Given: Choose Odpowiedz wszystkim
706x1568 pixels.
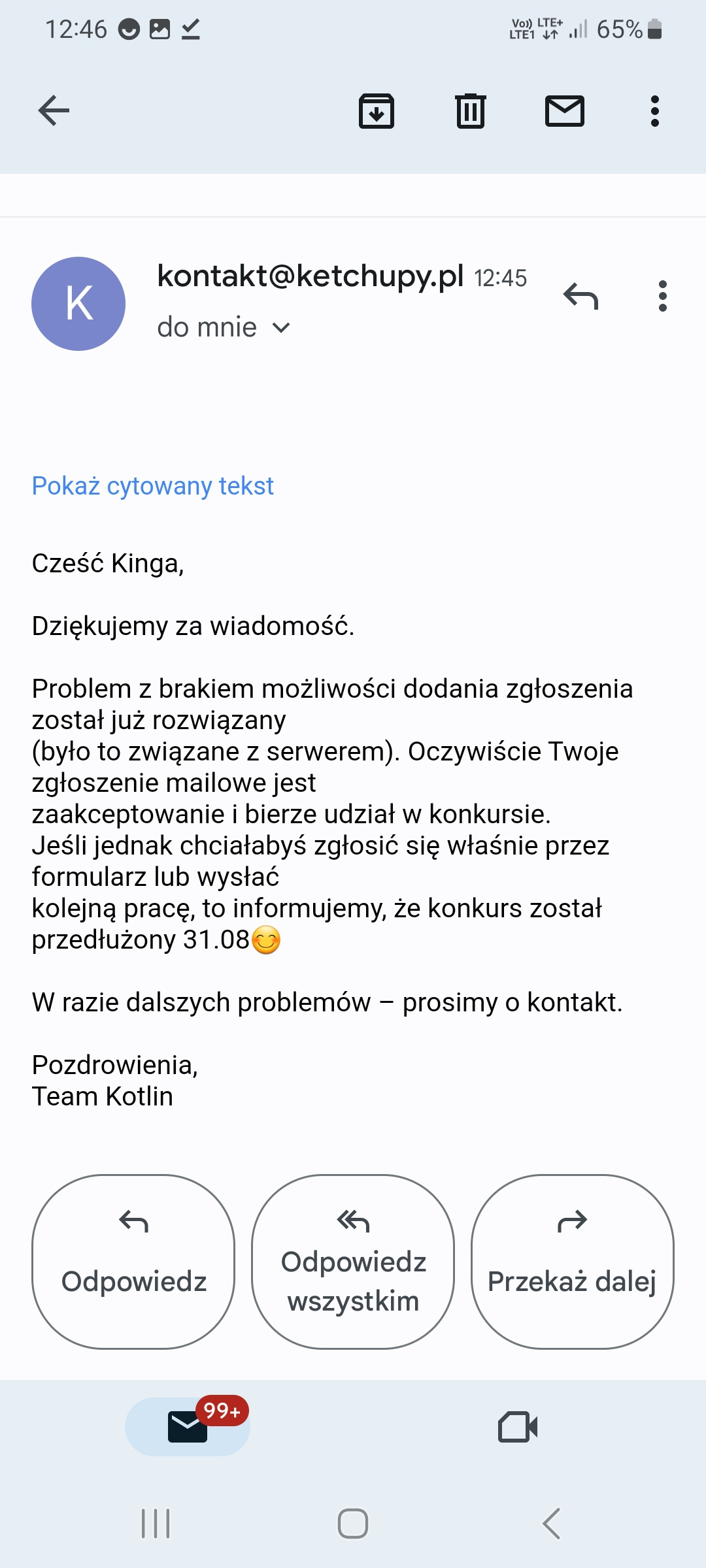Looking at the screenshot, I should pyautogui.click(x=353, y=1261).
